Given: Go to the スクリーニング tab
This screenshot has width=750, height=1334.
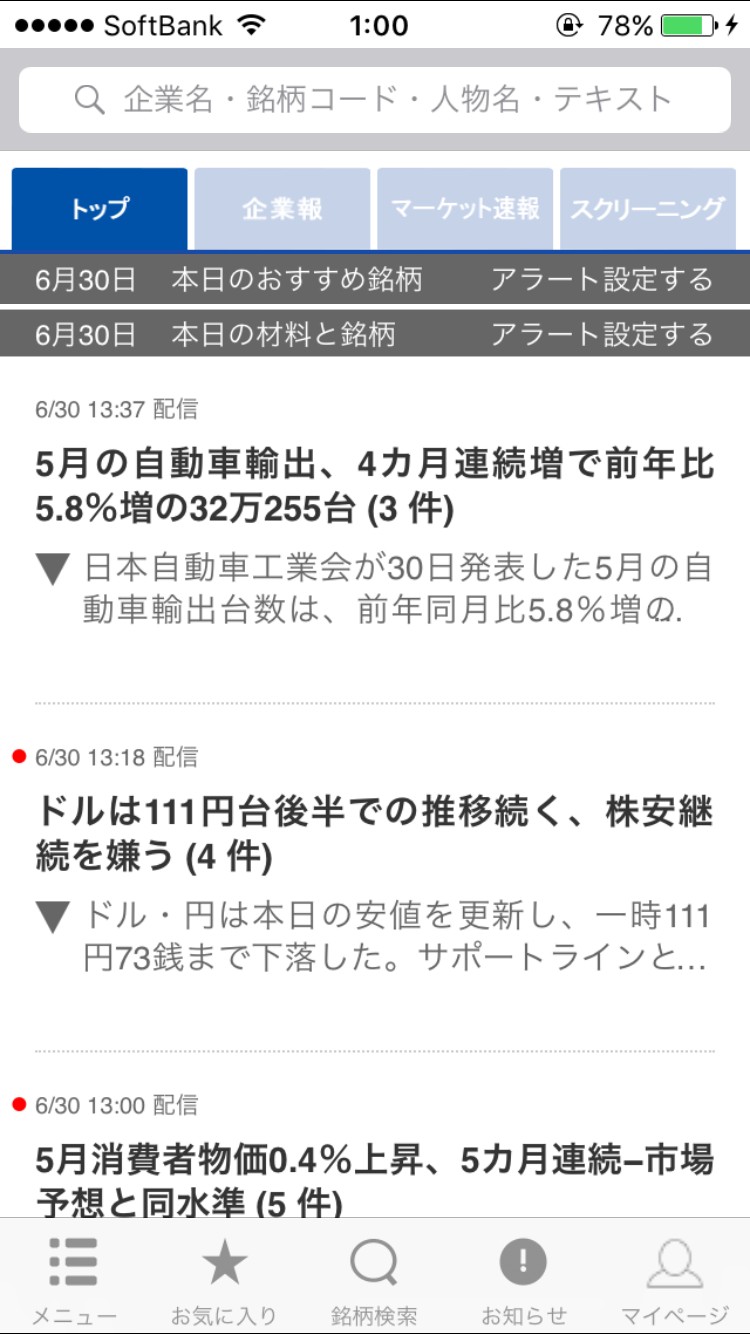Looking at the screenshot, I should 647,209.
